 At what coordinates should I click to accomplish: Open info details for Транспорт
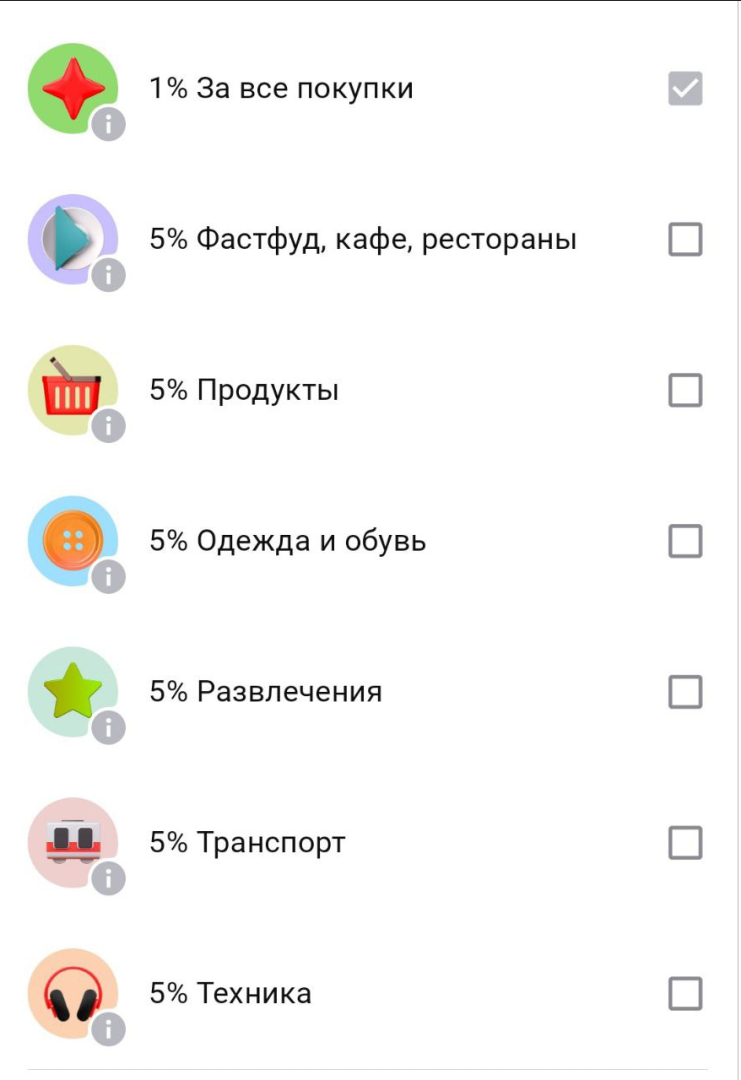click(106, 880)
